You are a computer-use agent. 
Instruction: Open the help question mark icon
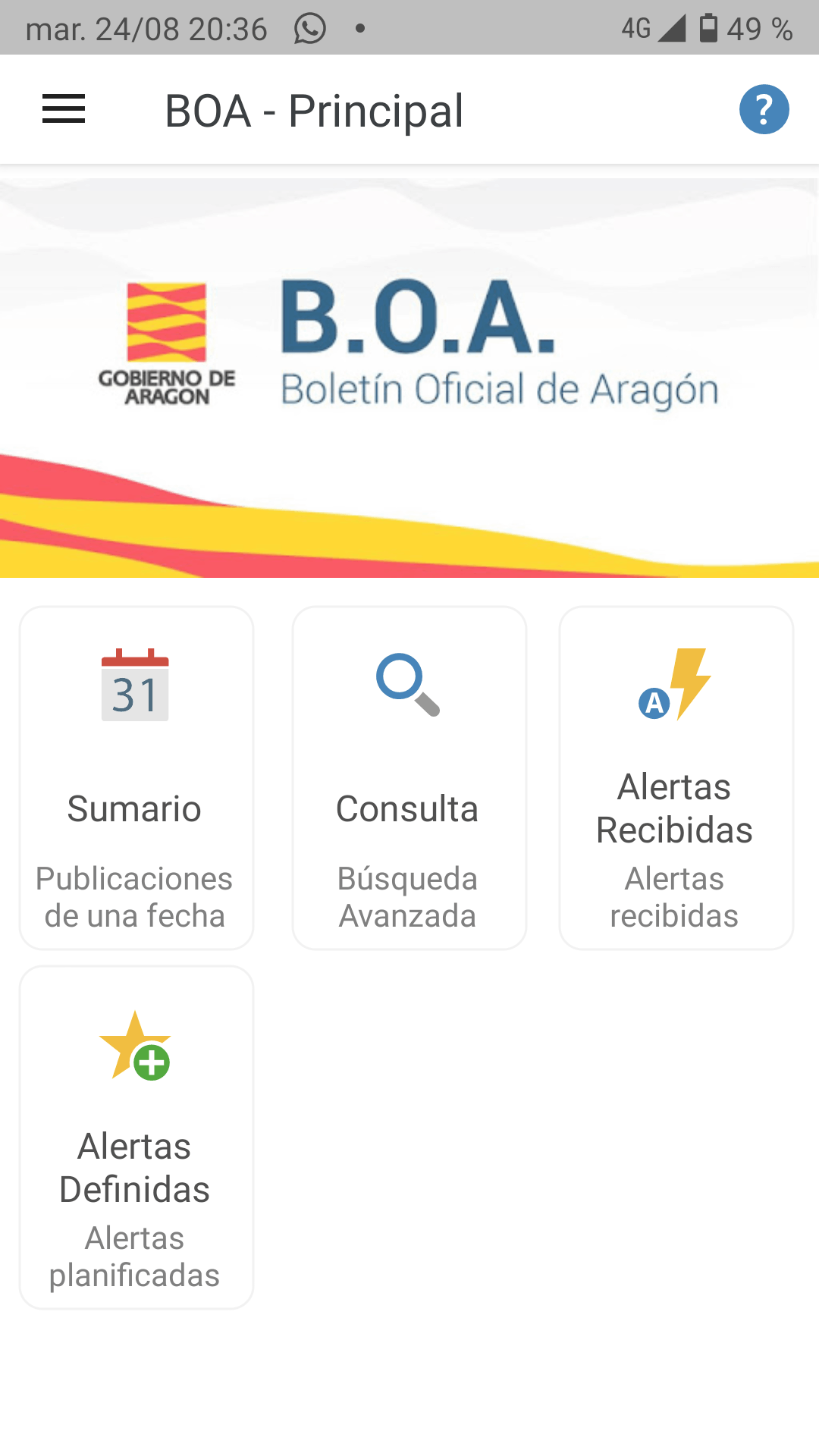coord(764,109)
